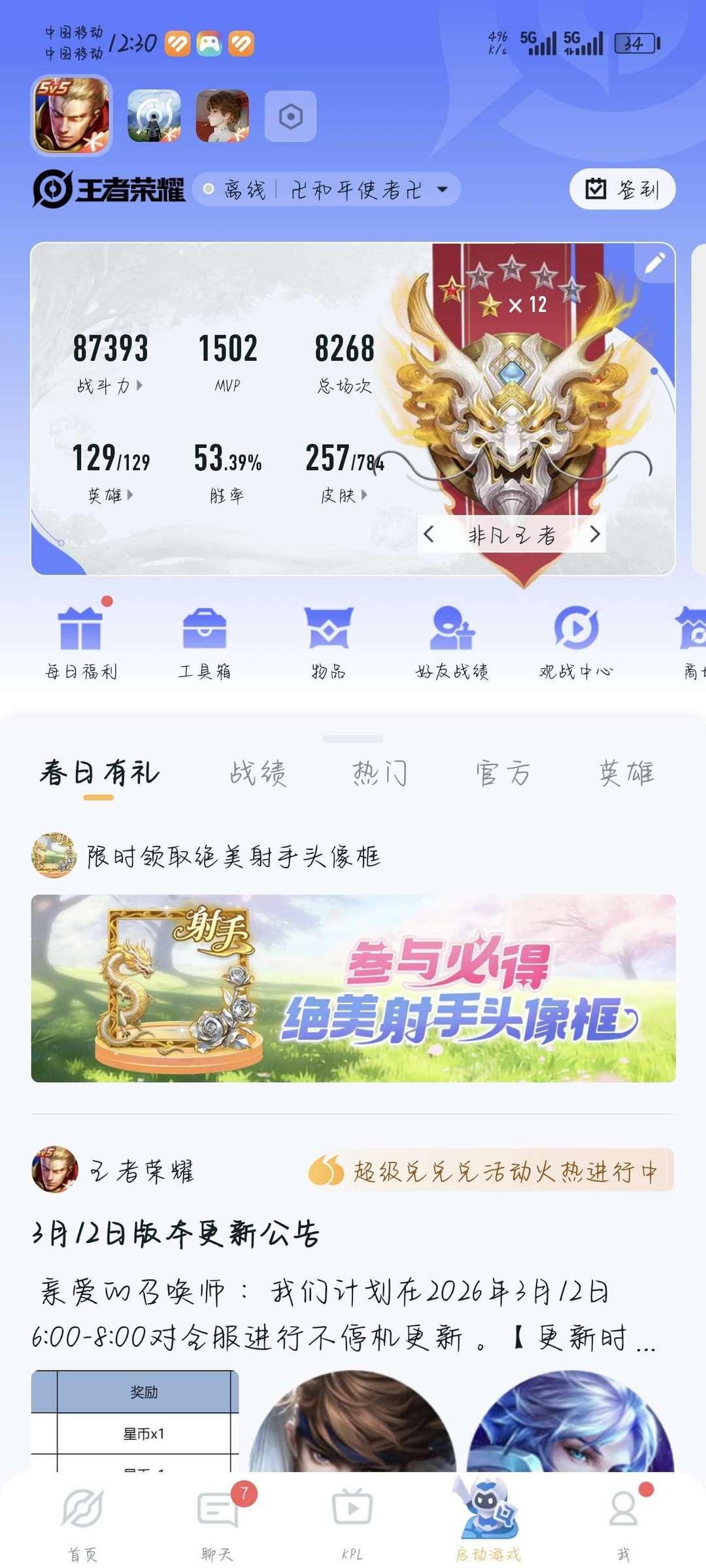View 英雄 129/129 list
706x1568 pixels.
pos(110,495)
